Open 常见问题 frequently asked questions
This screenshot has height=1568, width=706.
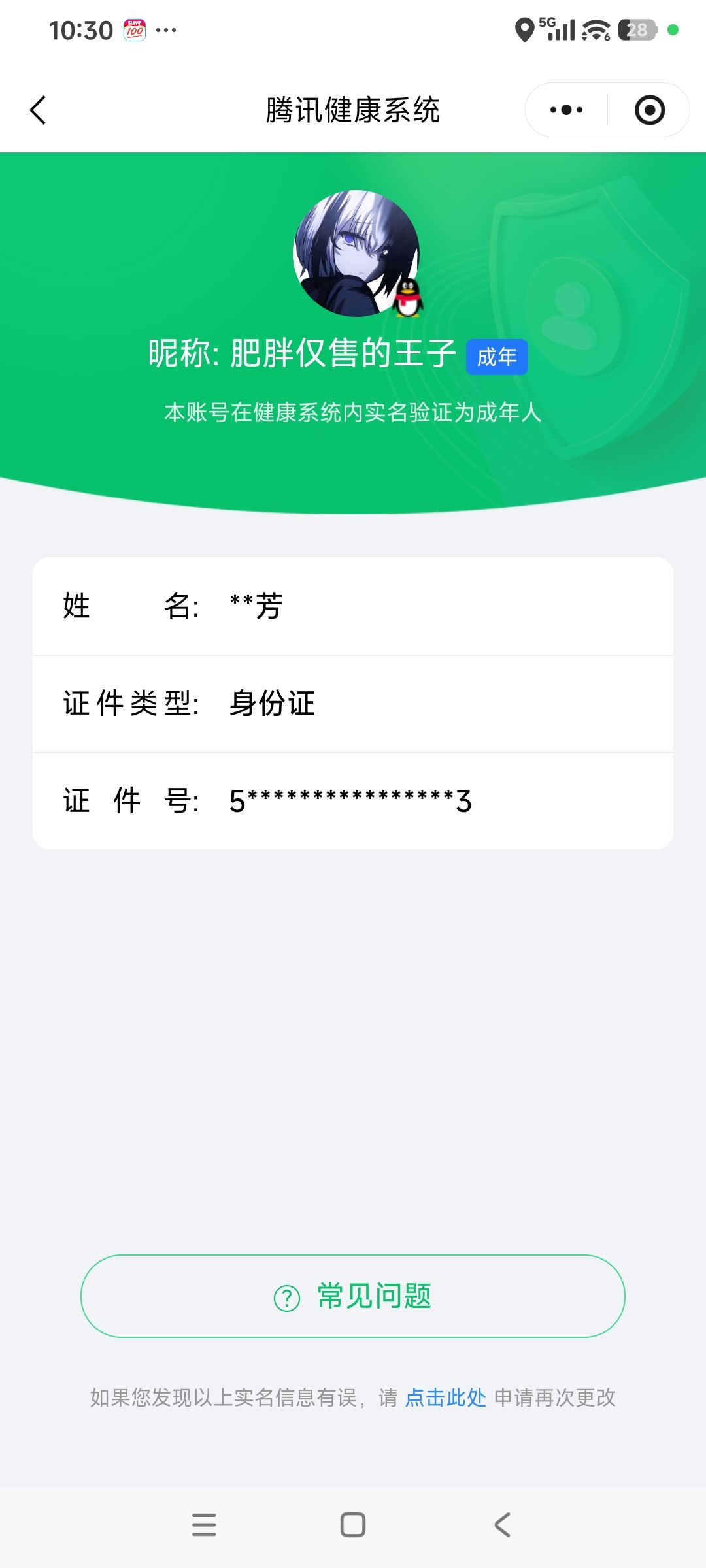353,1296
